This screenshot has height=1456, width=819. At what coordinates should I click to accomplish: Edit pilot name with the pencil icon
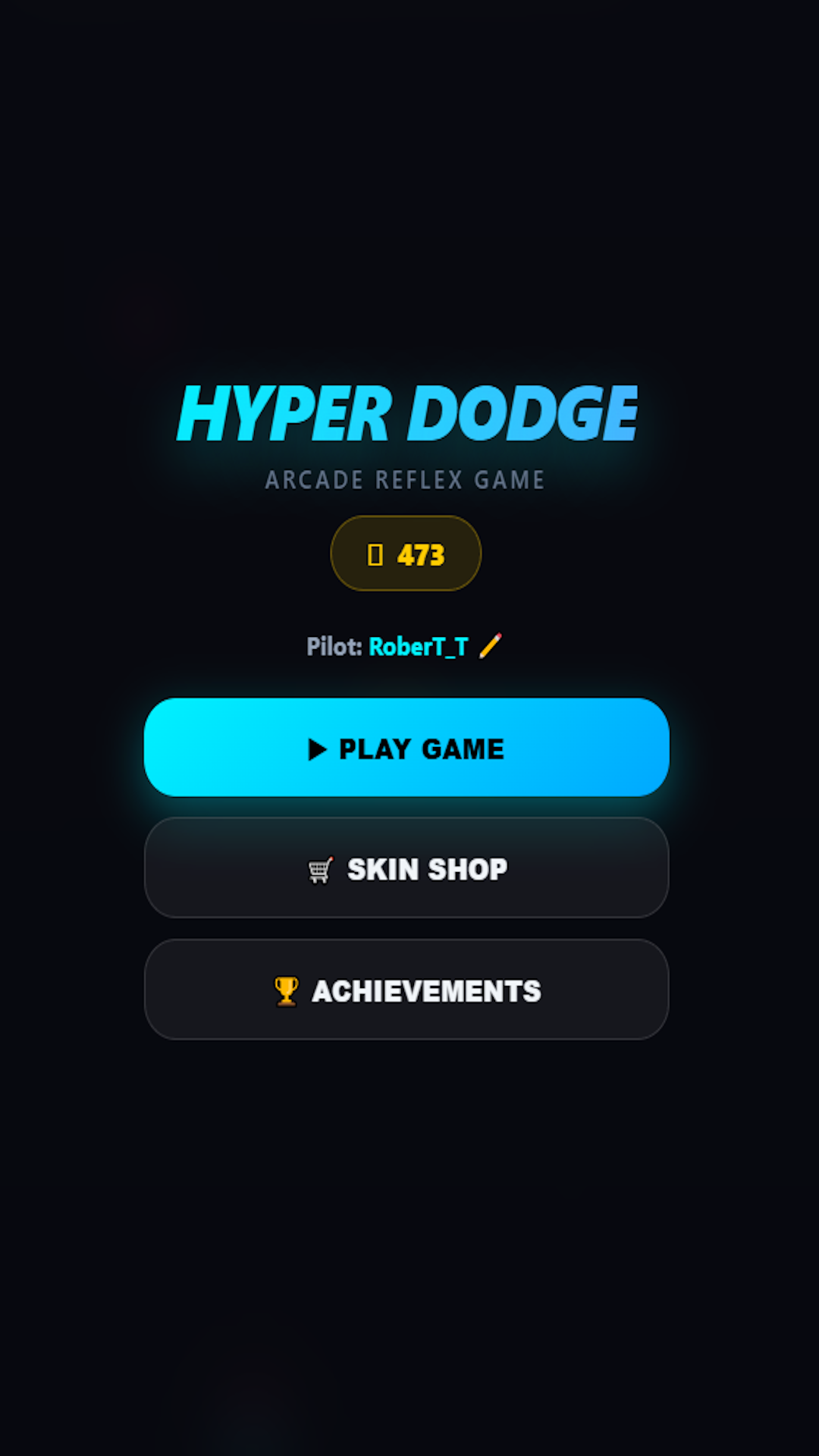490,646
